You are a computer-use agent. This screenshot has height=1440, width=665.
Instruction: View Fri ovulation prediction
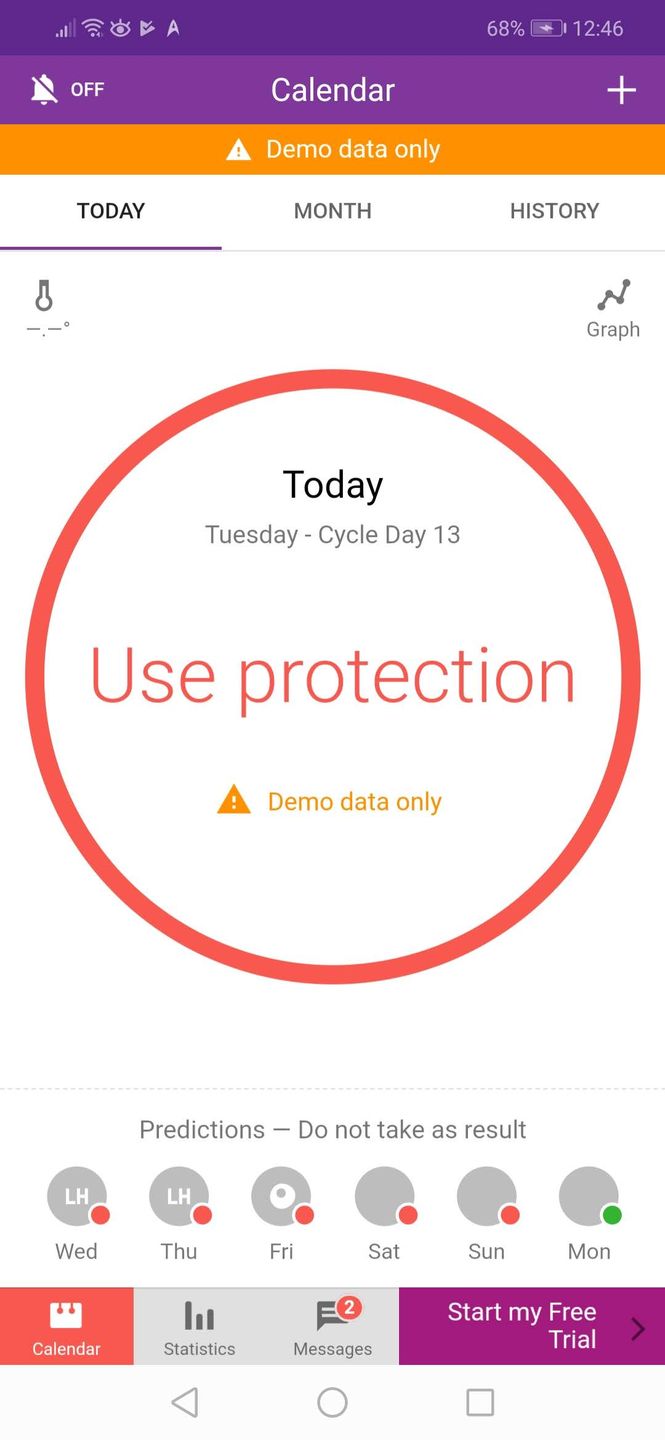[x=281, y=1198]
